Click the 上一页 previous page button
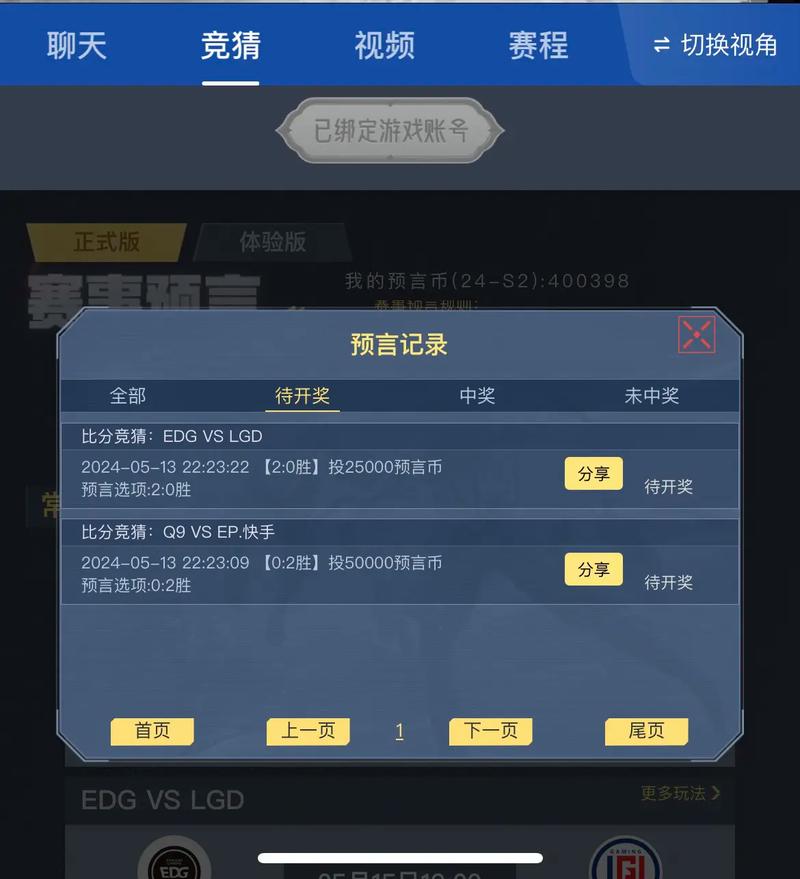Screen dimensions: 800x879 (x=307, y=731)
